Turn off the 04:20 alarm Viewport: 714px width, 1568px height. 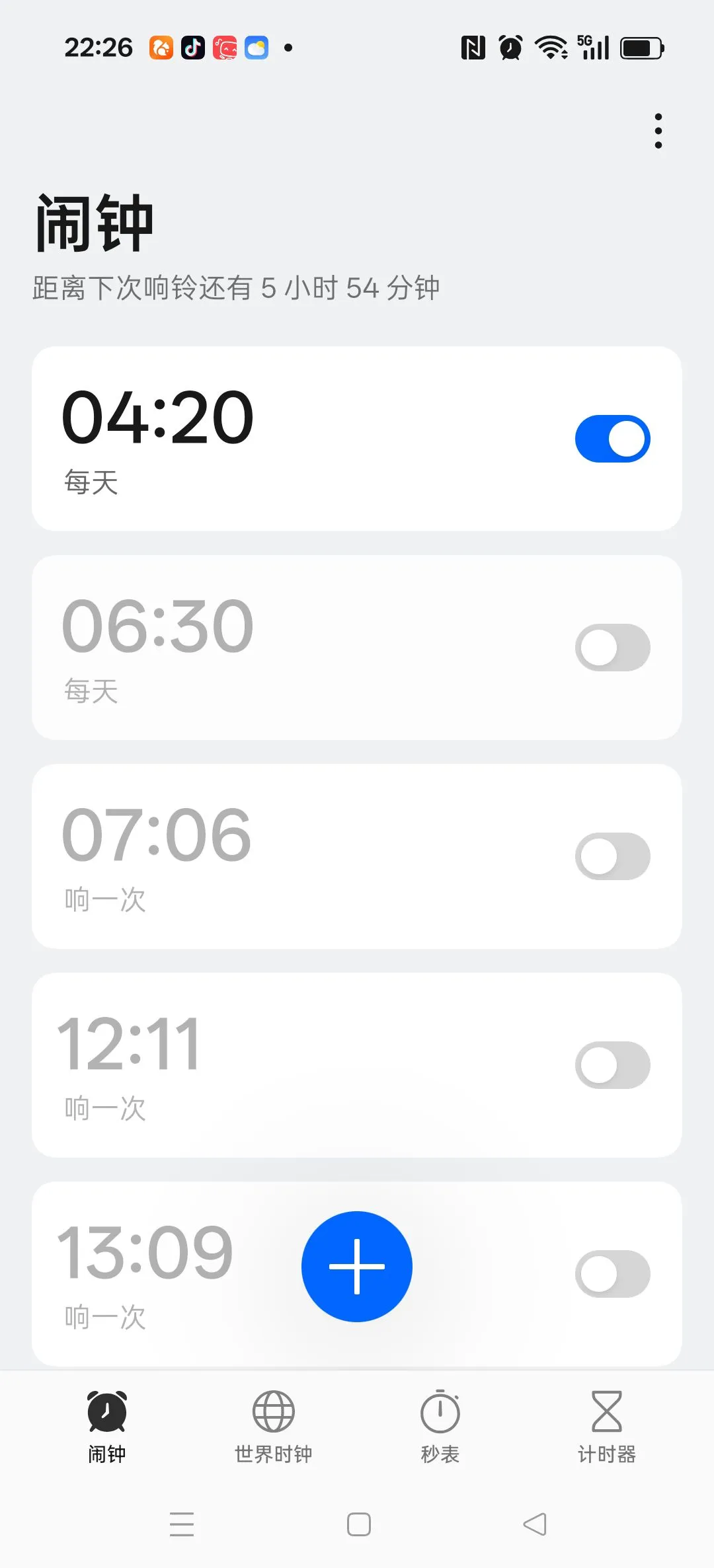pyautogui.click(x=612, y=439)
